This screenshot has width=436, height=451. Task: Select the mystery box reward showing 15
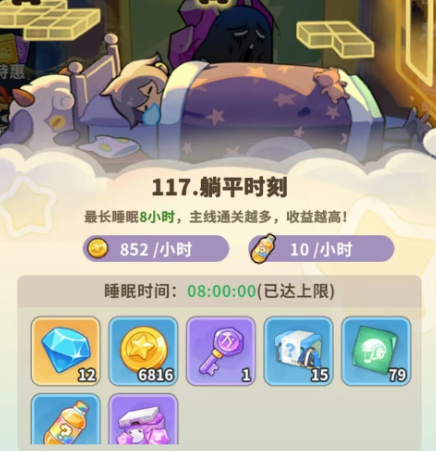pos(298,351)
